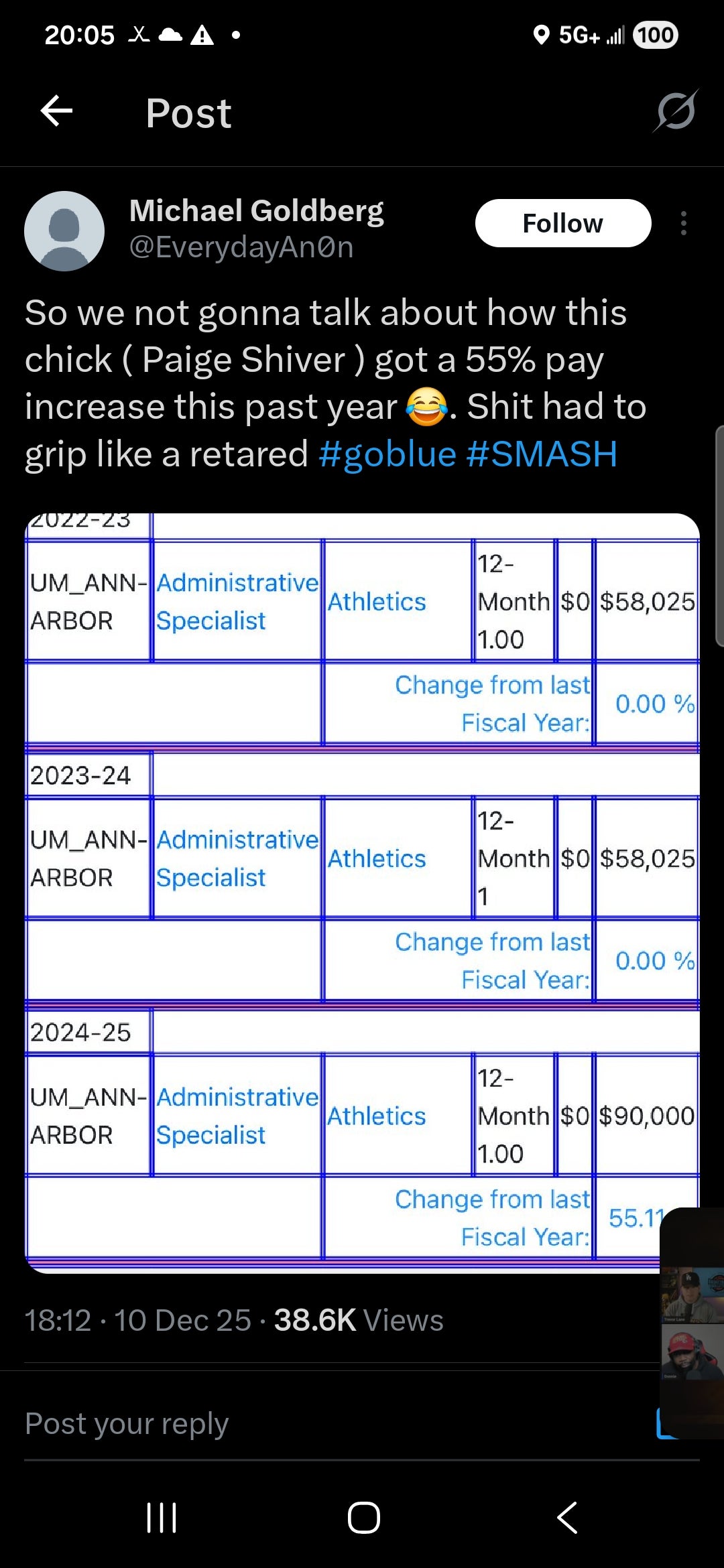Go back from the Post screen
Screen dimensions: 724x1568
[x=56, y=111]
